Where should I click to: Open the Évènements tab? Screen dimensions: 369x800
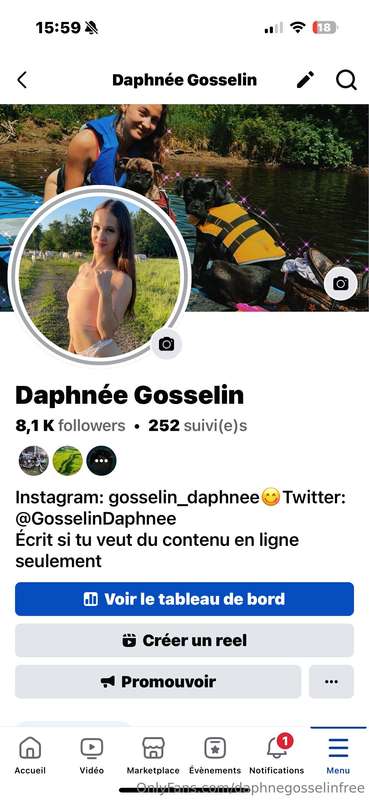tap(215, 756)
